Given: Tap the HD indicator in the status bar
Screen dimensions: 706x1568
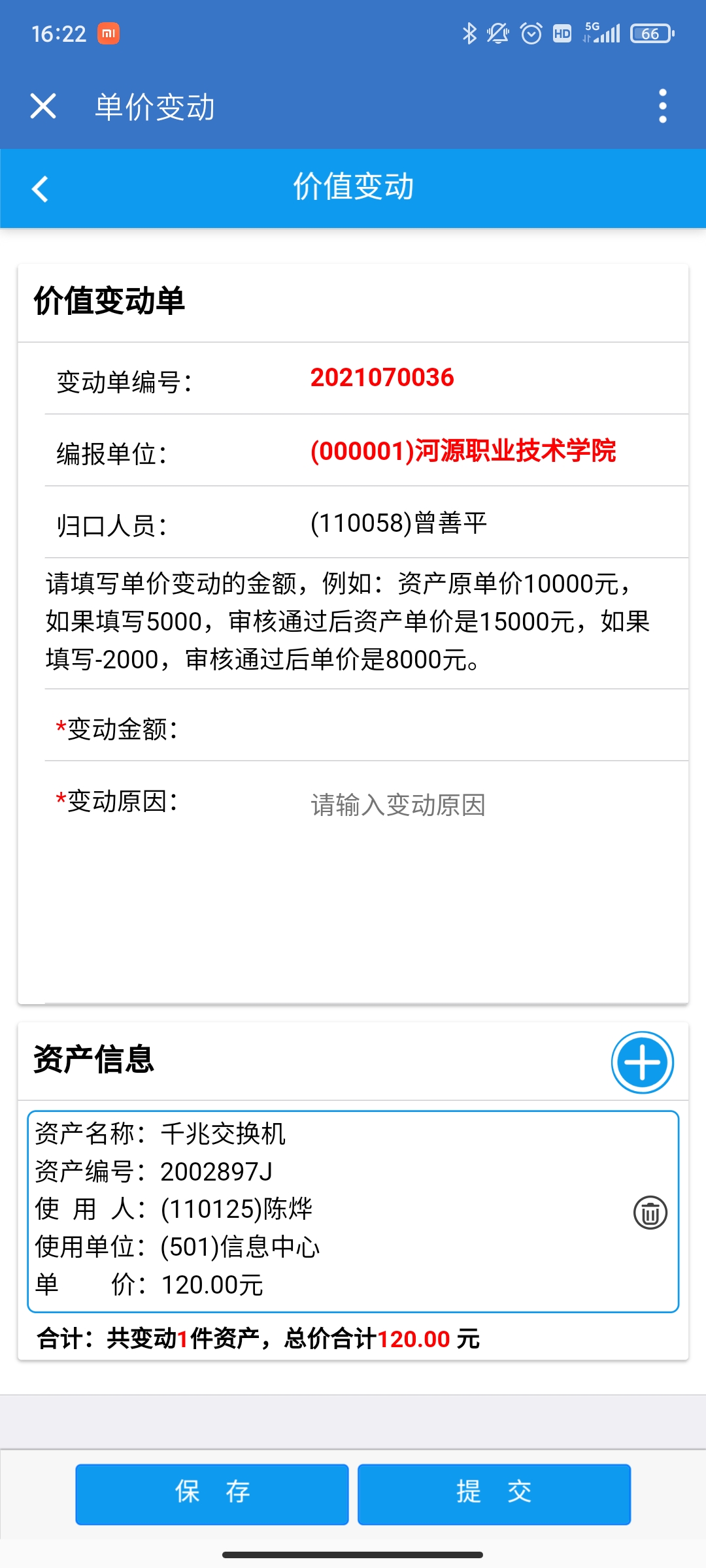Looking at the screenshot, I should pyautogui.click(x=561, y=33).
